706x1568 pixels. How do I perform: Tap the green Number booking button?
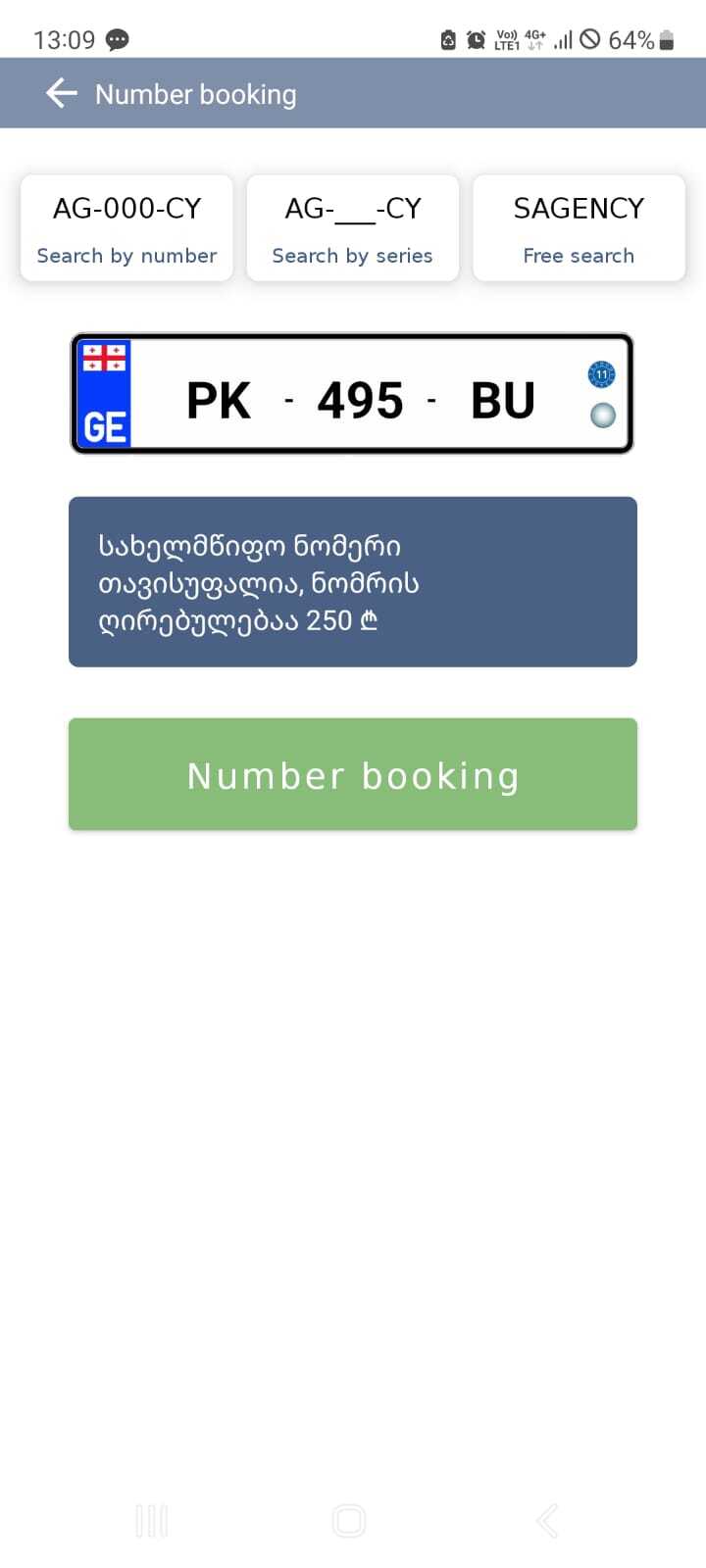tap(352, 774)
